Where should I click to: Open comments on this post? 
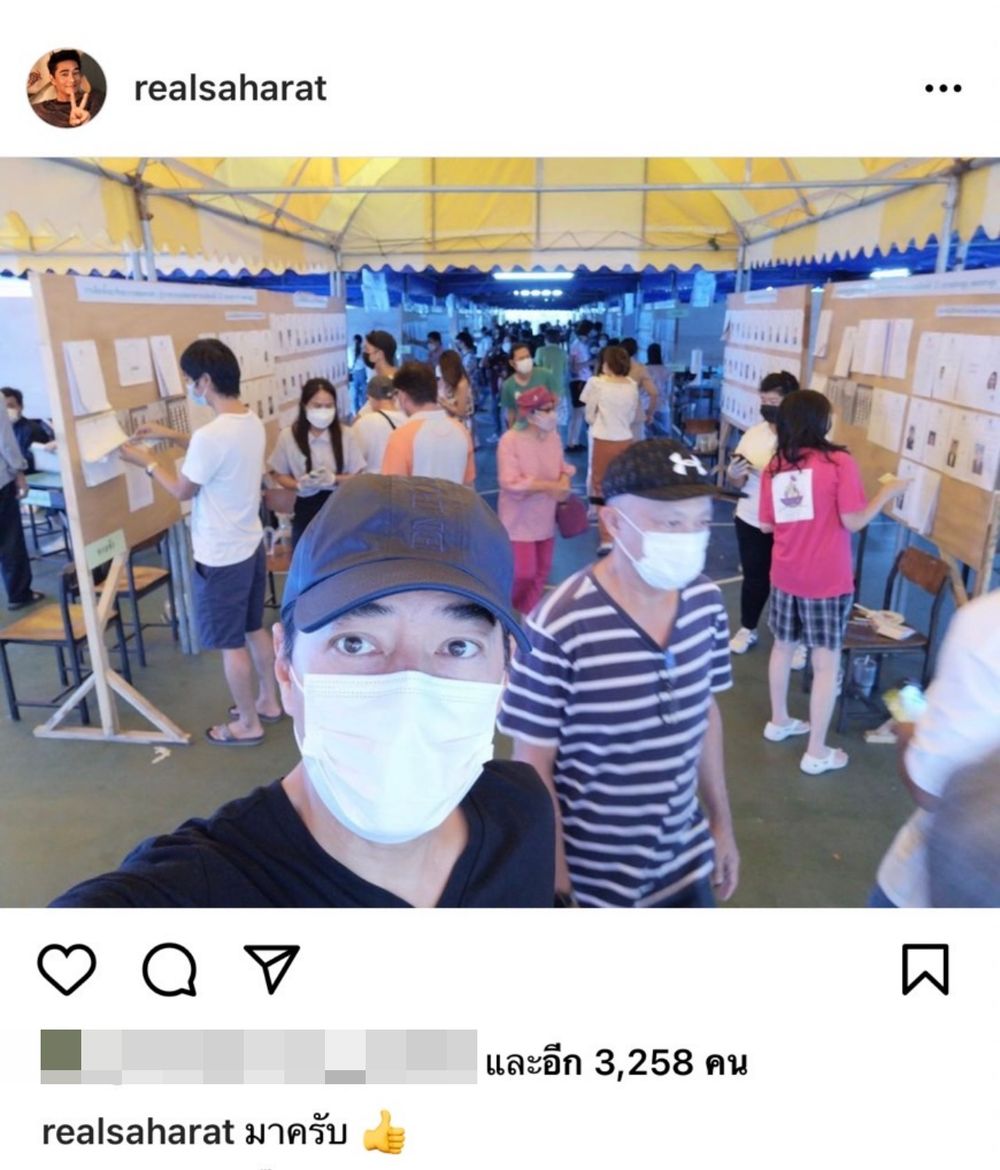pos(169,969)
